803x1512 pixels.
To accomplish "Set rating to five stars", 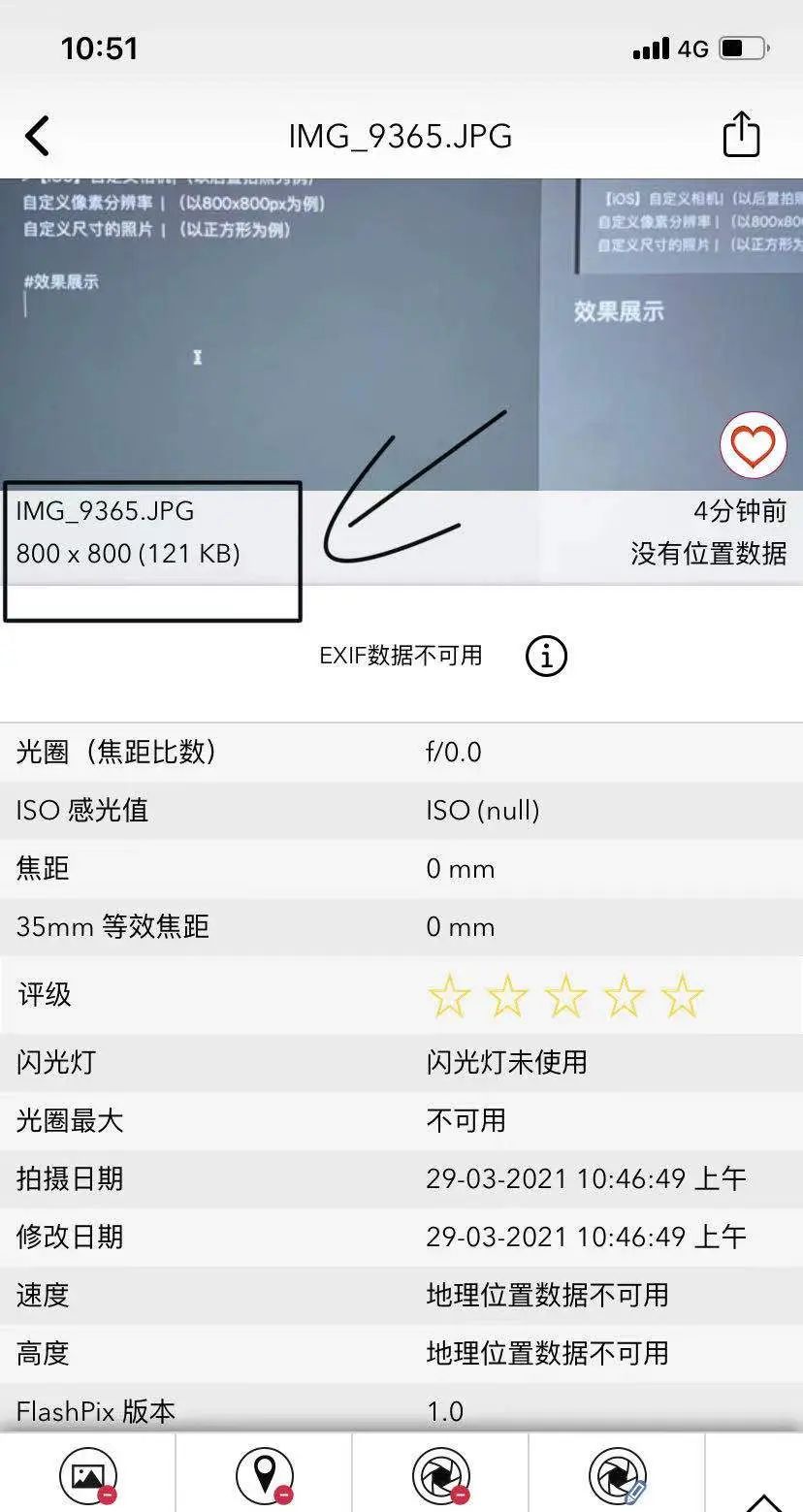I will click(x=682, y=996).
